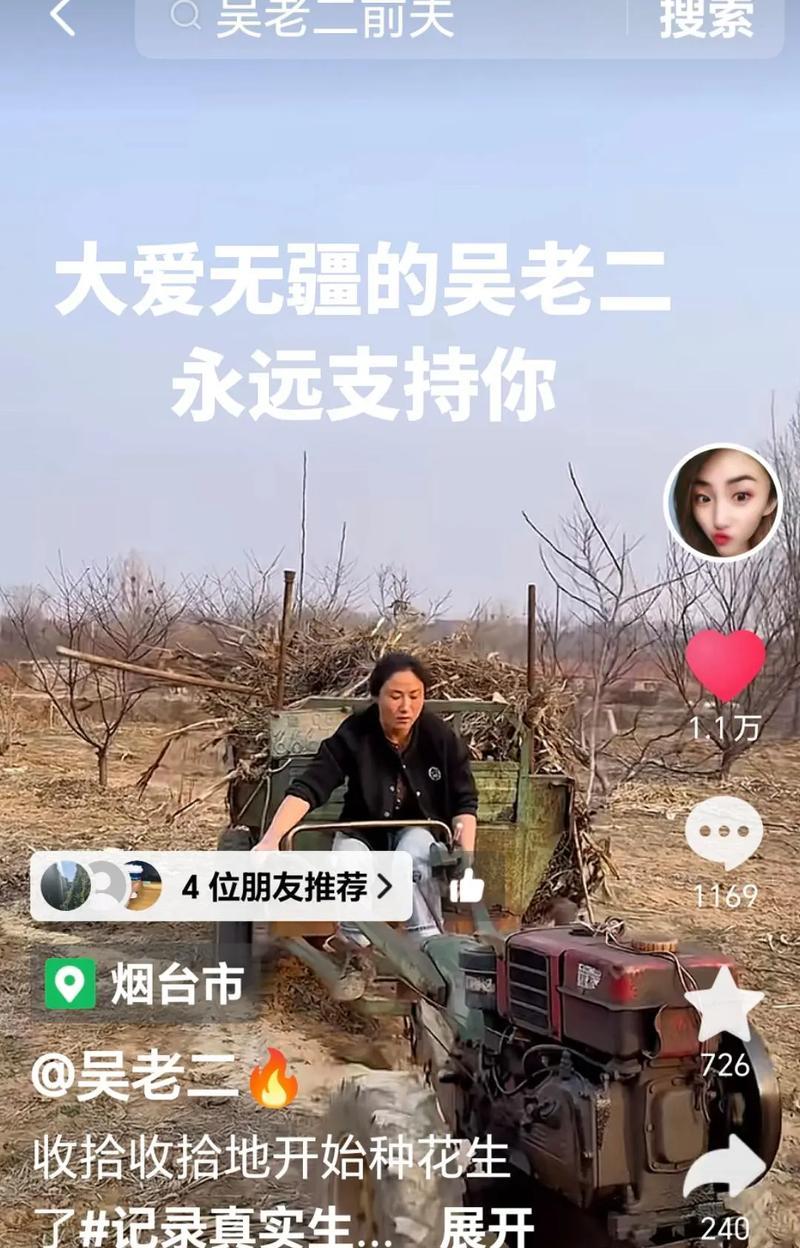Viewport: 800px width, 1248px height.
Task: Like the video with the heart
Action: tap(725, 666)
